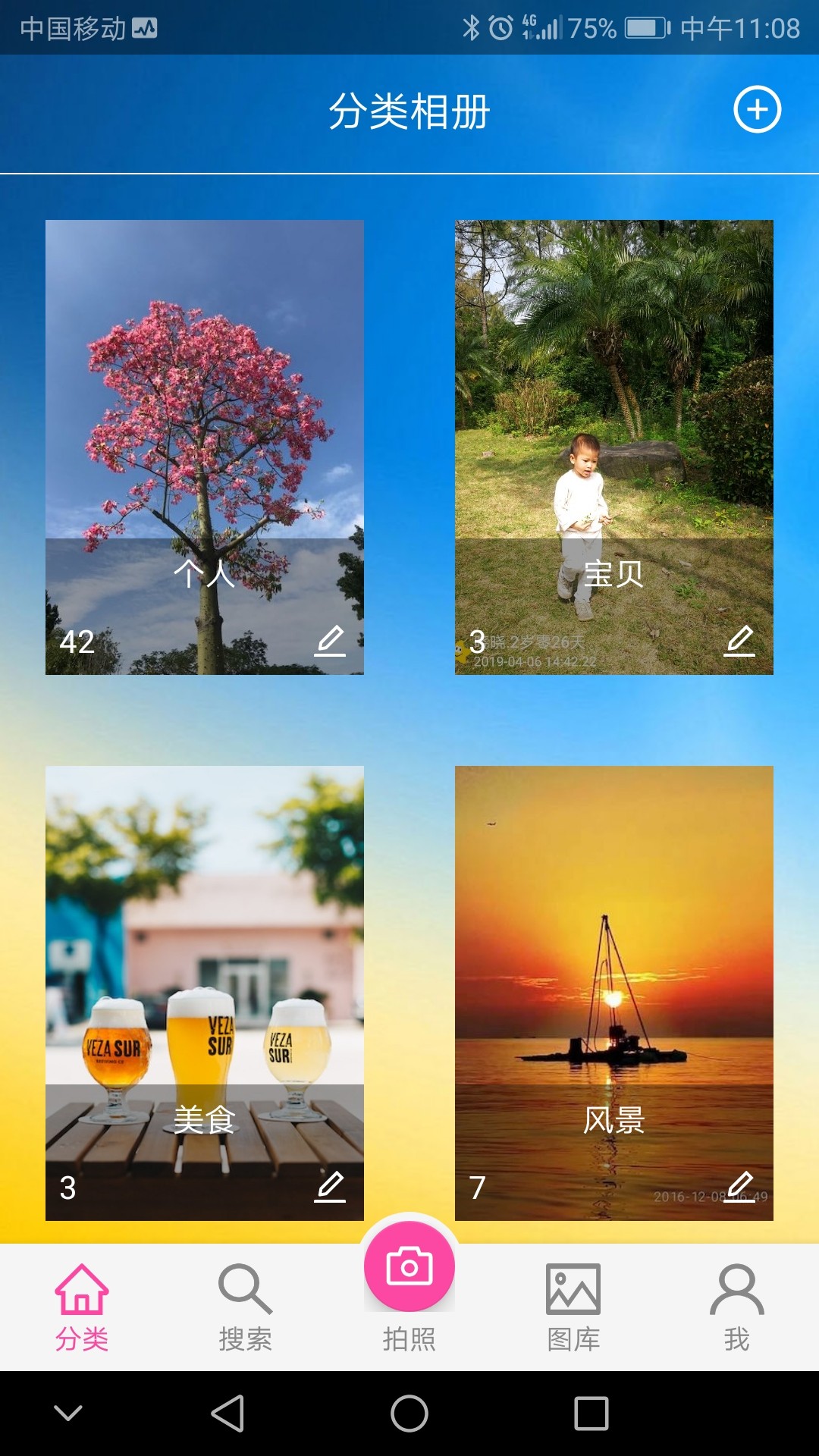
Task: Edit the 风景 album
Action: 739,1188
